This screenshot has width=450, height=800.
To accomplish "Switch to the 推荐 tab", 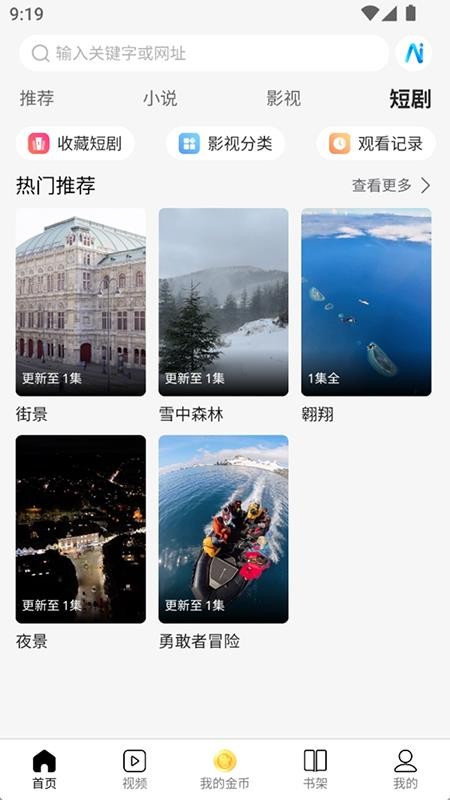I will [37, 98].
